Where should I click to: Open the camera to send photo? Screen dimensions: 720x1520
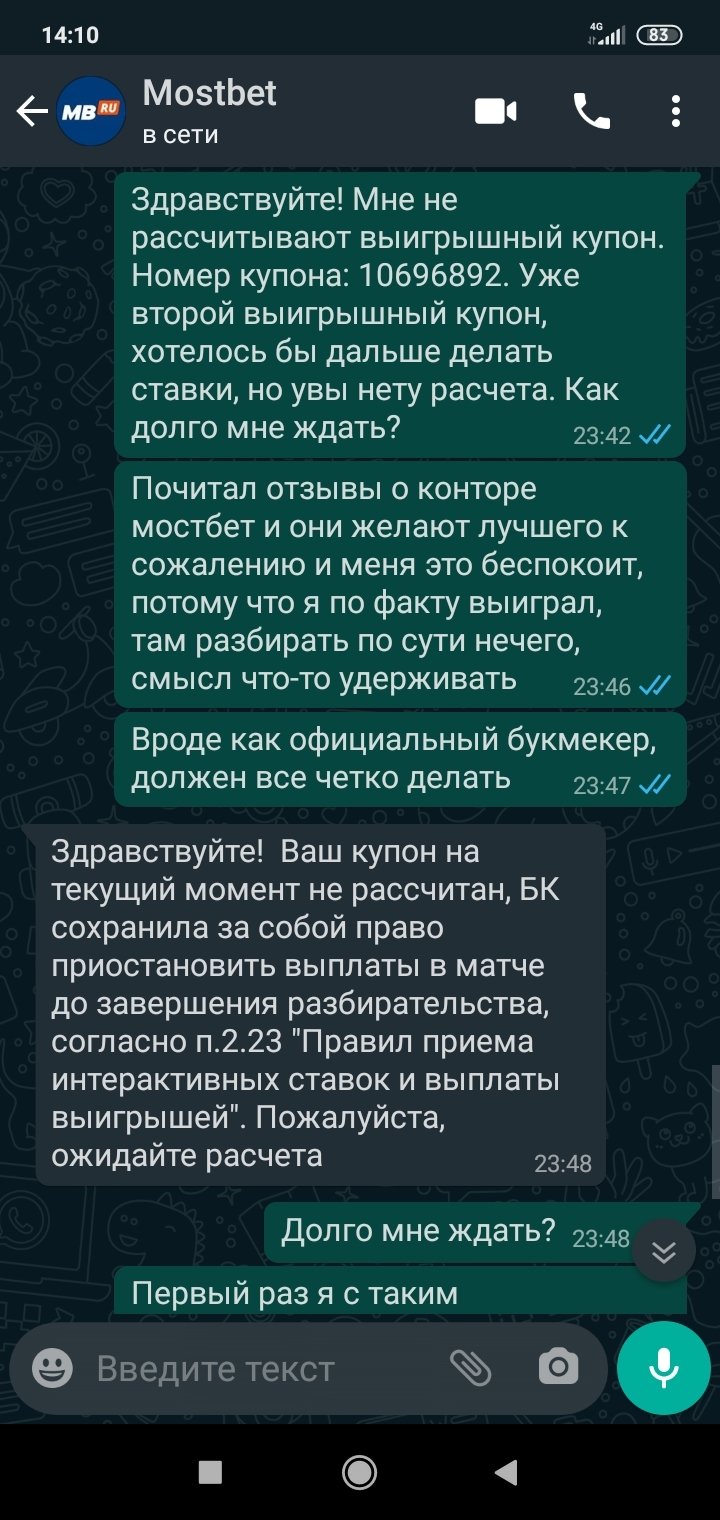pyautogui.click(x=558, y=1367)
